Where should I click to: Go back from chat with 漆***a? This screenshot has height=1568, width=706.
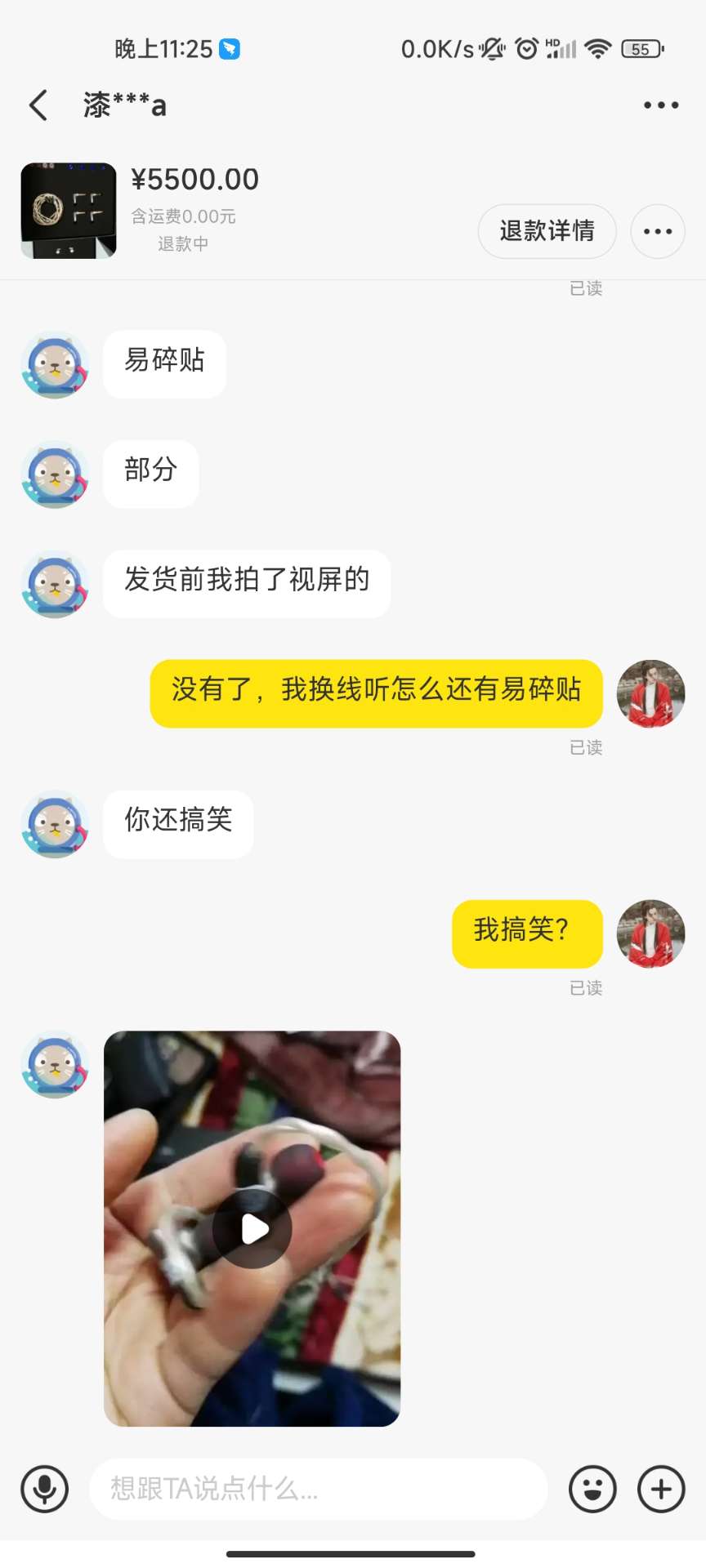pyautogui.click(x=38, y=105)
